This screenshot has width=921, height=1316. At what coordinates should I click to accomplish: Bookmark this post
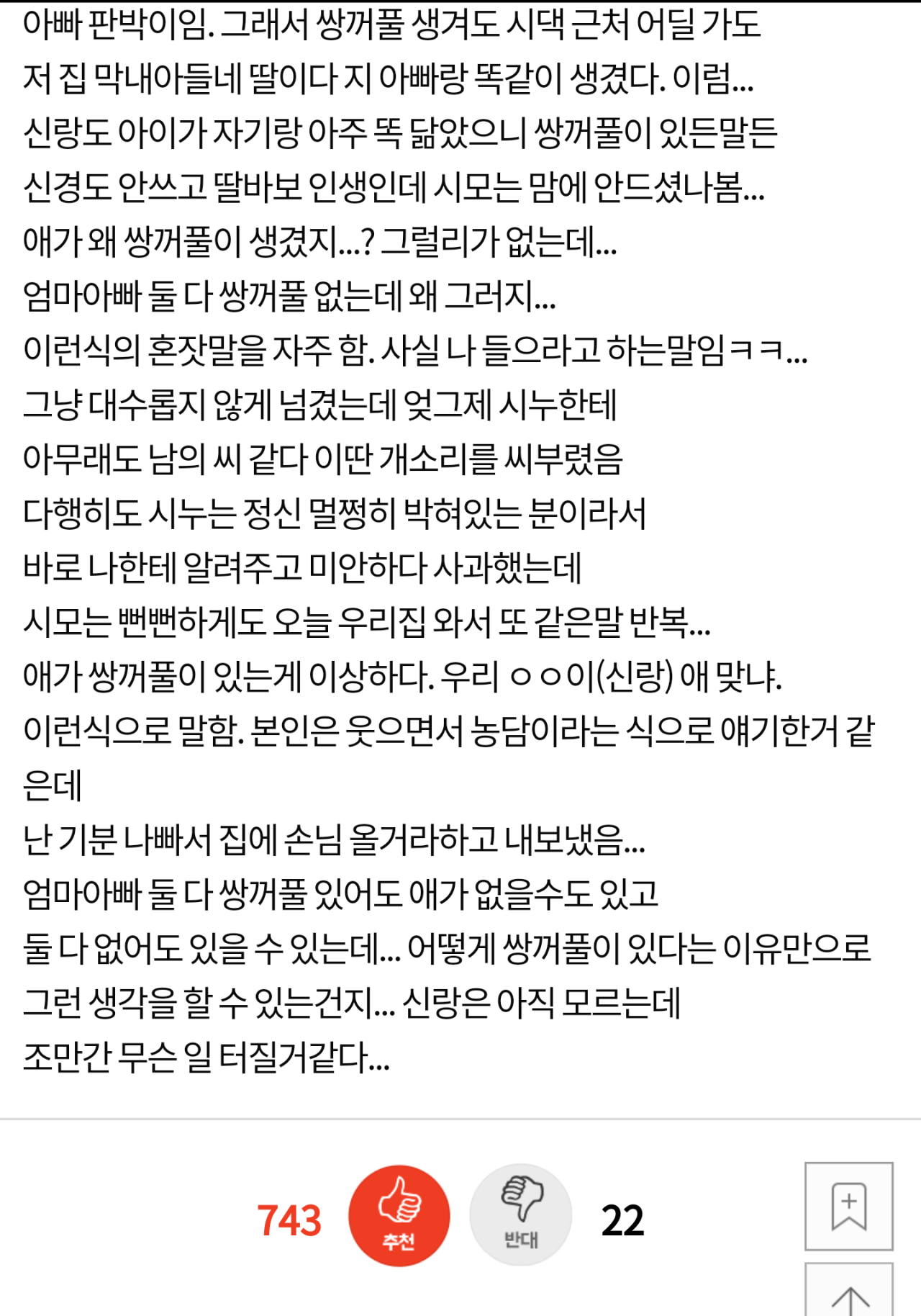pyautogui.click(x=848, y=1206)
